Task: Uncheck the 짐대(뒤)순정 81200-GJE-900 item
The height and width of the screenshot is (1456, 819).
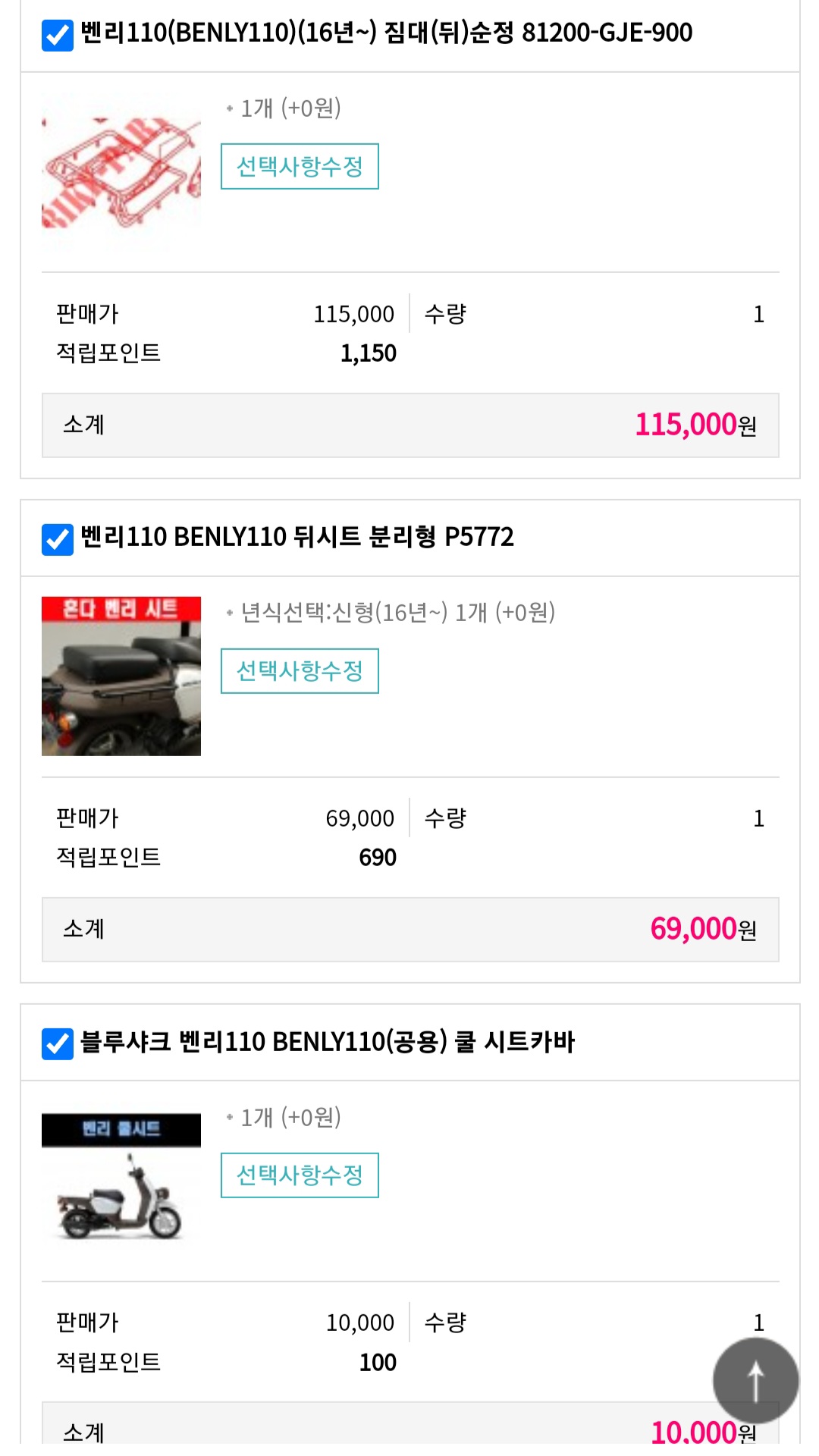Action: point(58,35)
